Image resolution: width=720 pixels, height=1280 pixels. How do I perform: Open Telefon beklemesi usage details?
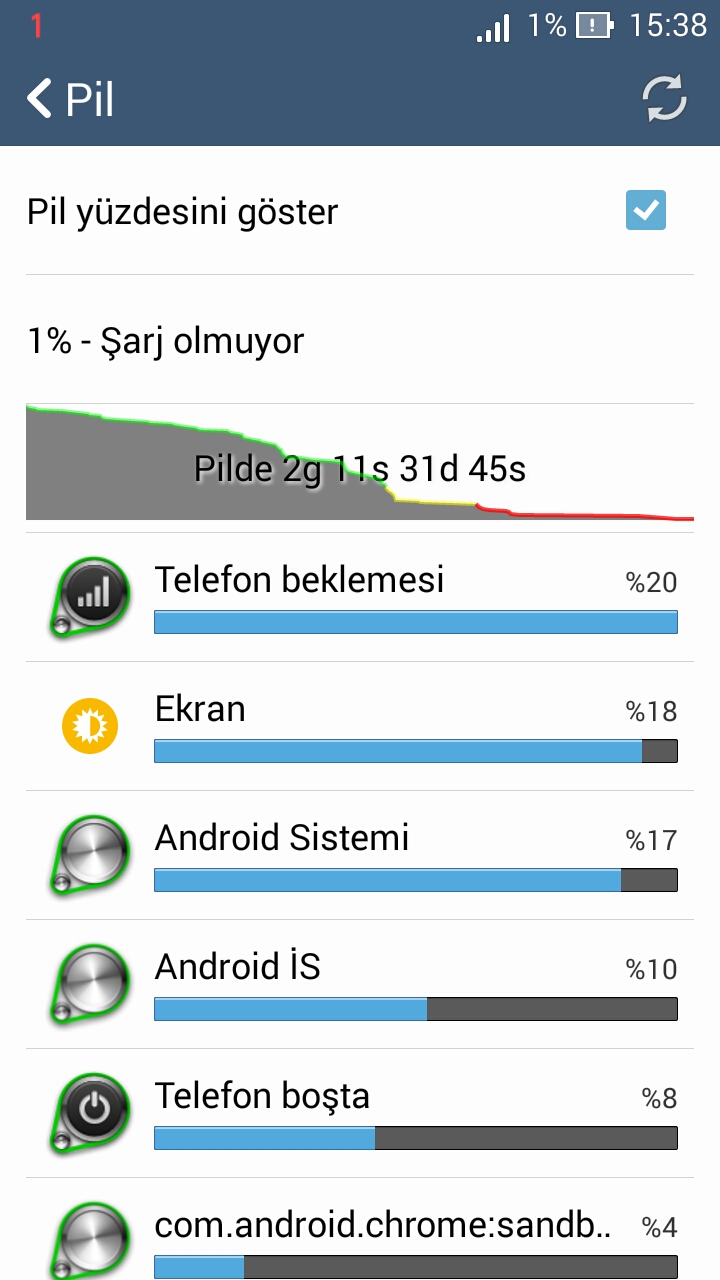[360, 598]
